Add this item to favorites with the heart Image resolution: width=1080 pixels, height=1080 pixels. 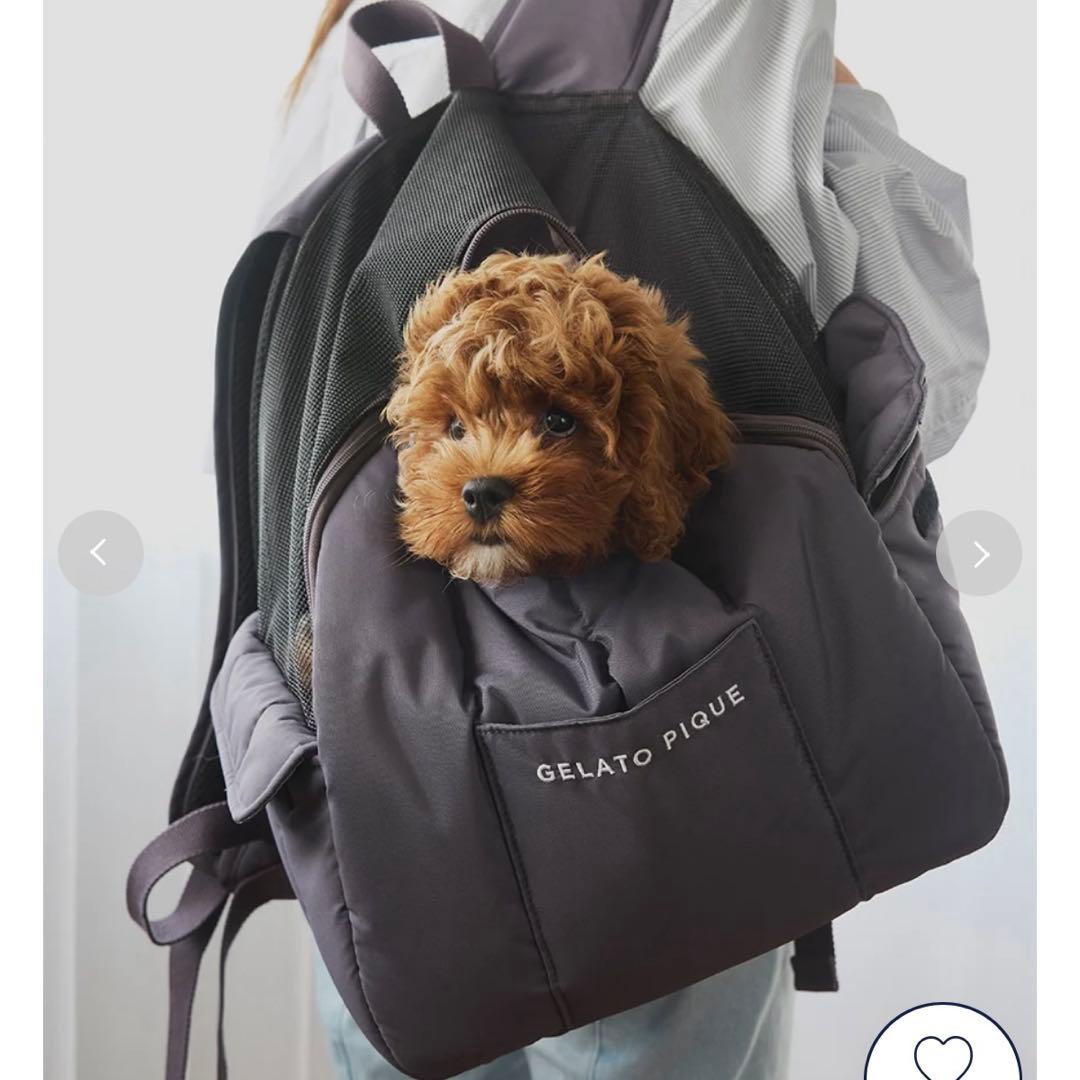click(942, 1055)
